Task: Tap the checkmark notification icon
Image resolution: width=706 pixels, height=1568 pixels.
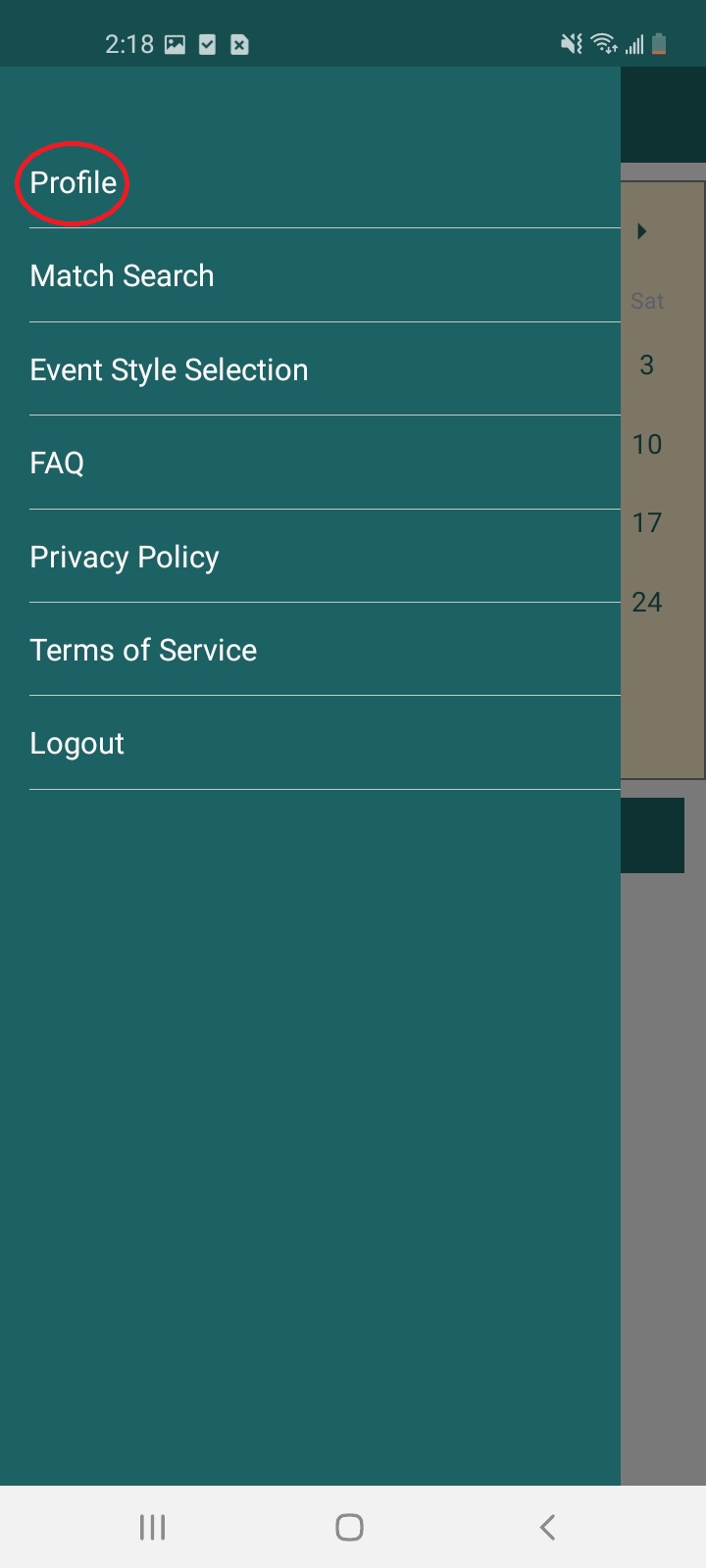Action: point(207,43)
